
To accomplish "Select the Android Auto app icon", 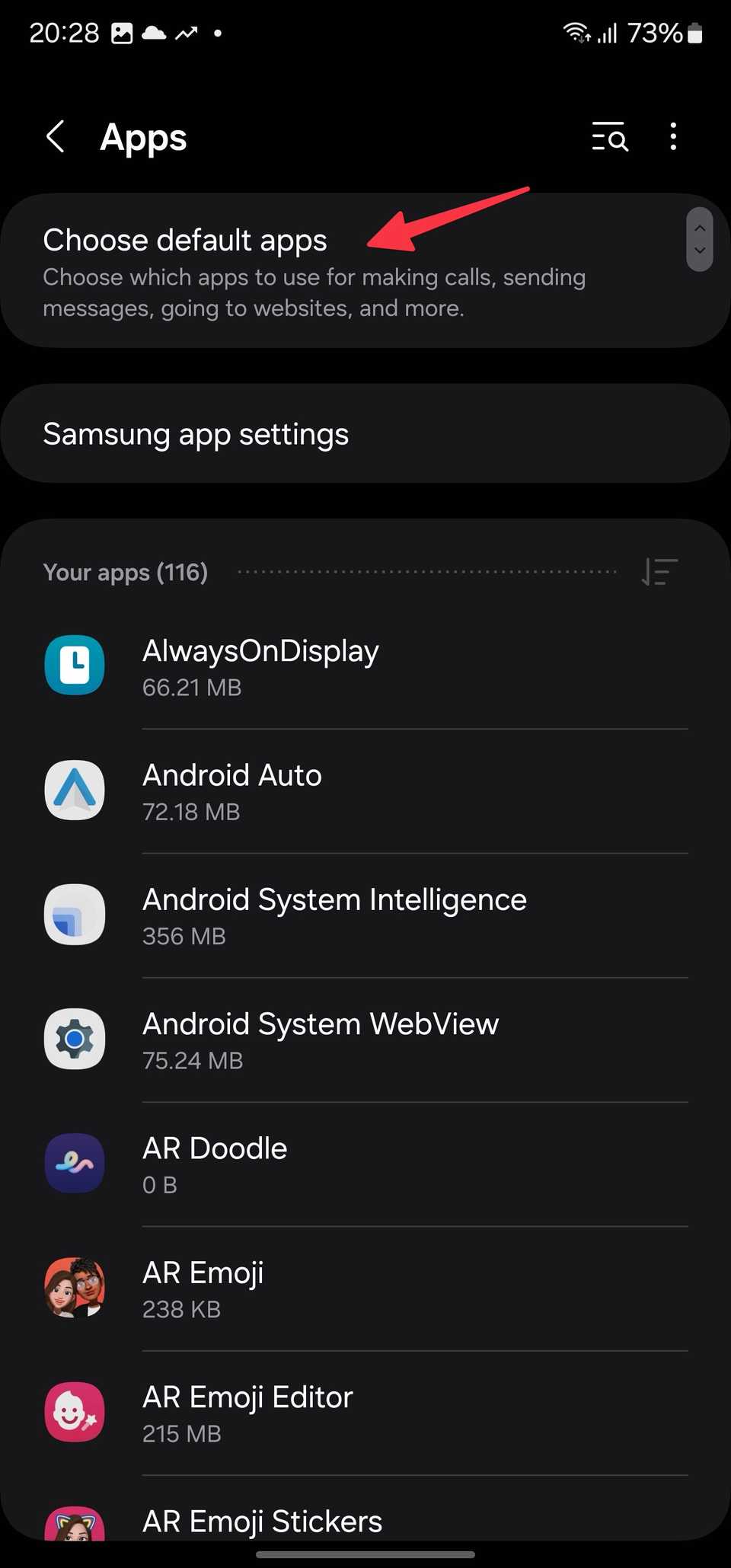I will (x=74, y=790).
